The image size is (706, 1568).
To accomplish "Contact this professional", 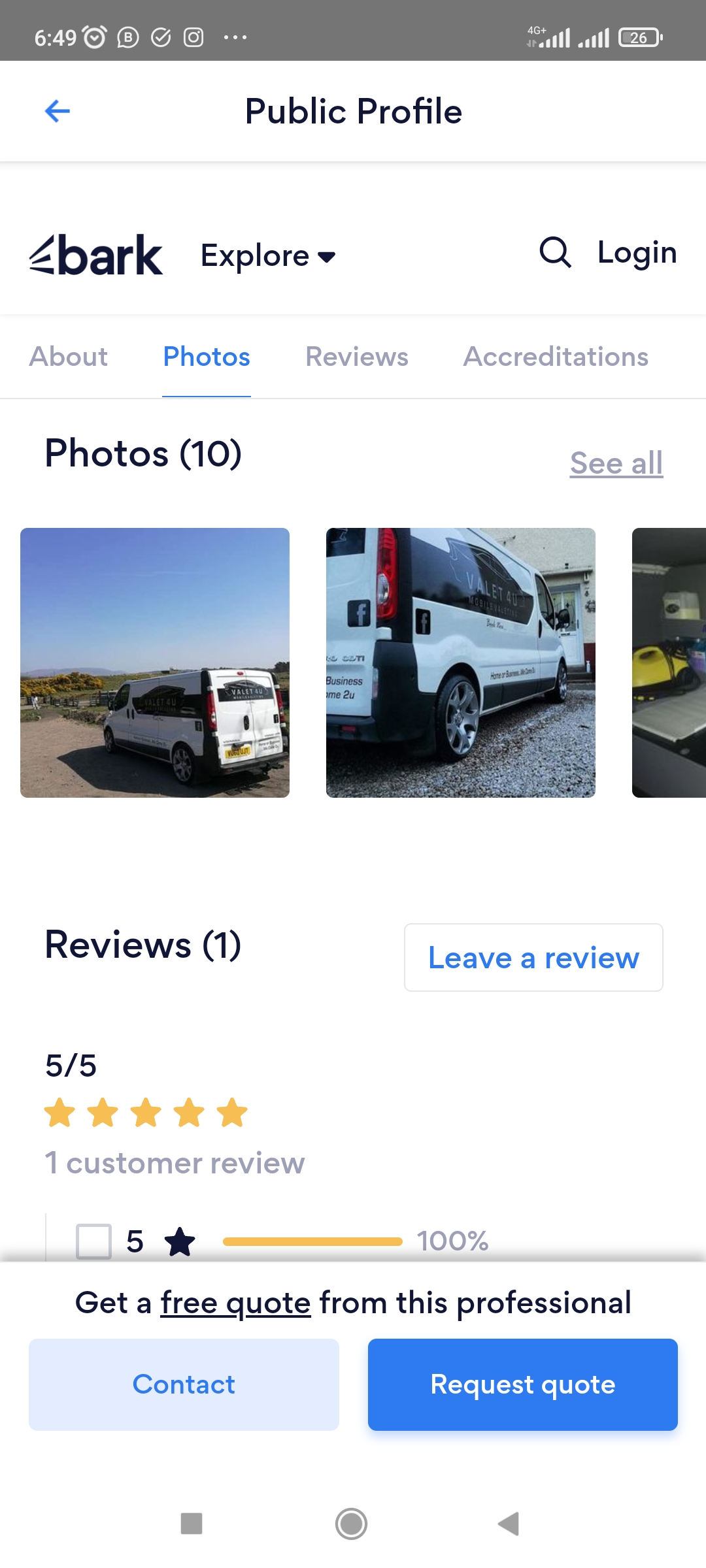I will click(184, 1384).
